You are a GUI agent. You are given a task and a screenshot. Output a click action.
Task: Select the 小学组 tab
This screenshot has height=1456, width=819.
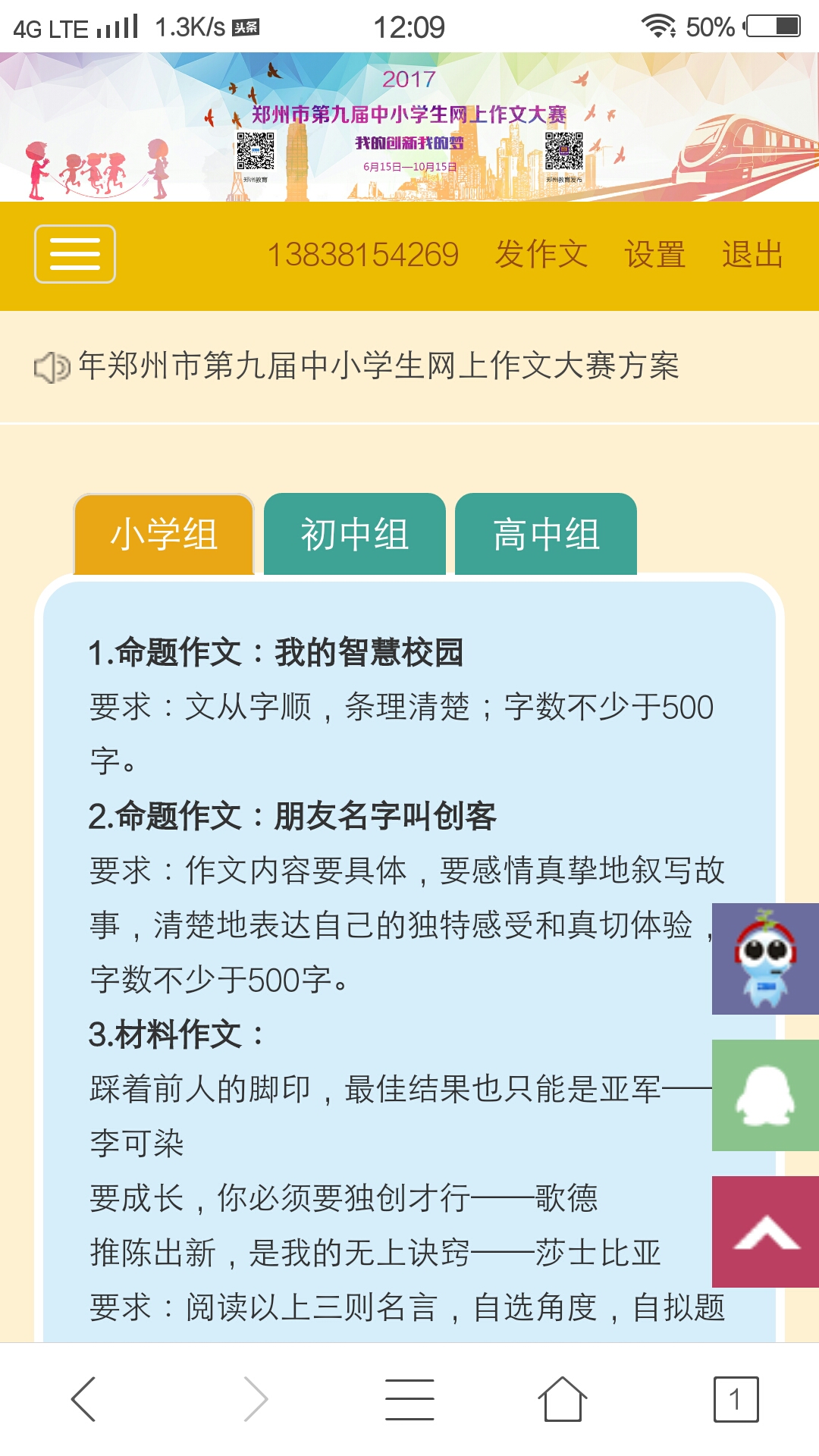tap(164, 535)
